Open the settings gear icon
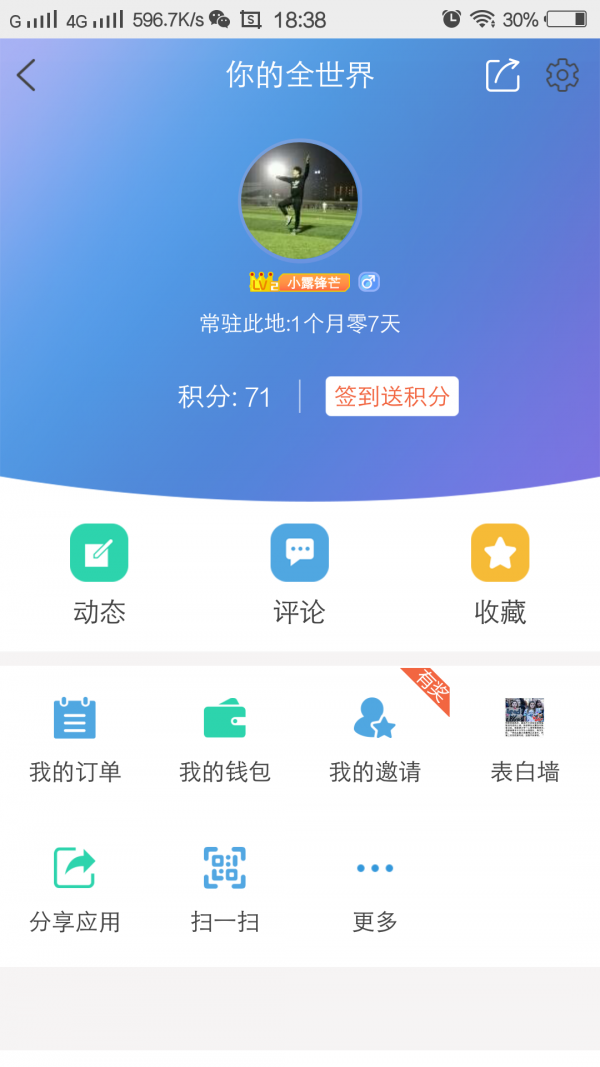Screen dimensions: 600x1067 point(562,75)
